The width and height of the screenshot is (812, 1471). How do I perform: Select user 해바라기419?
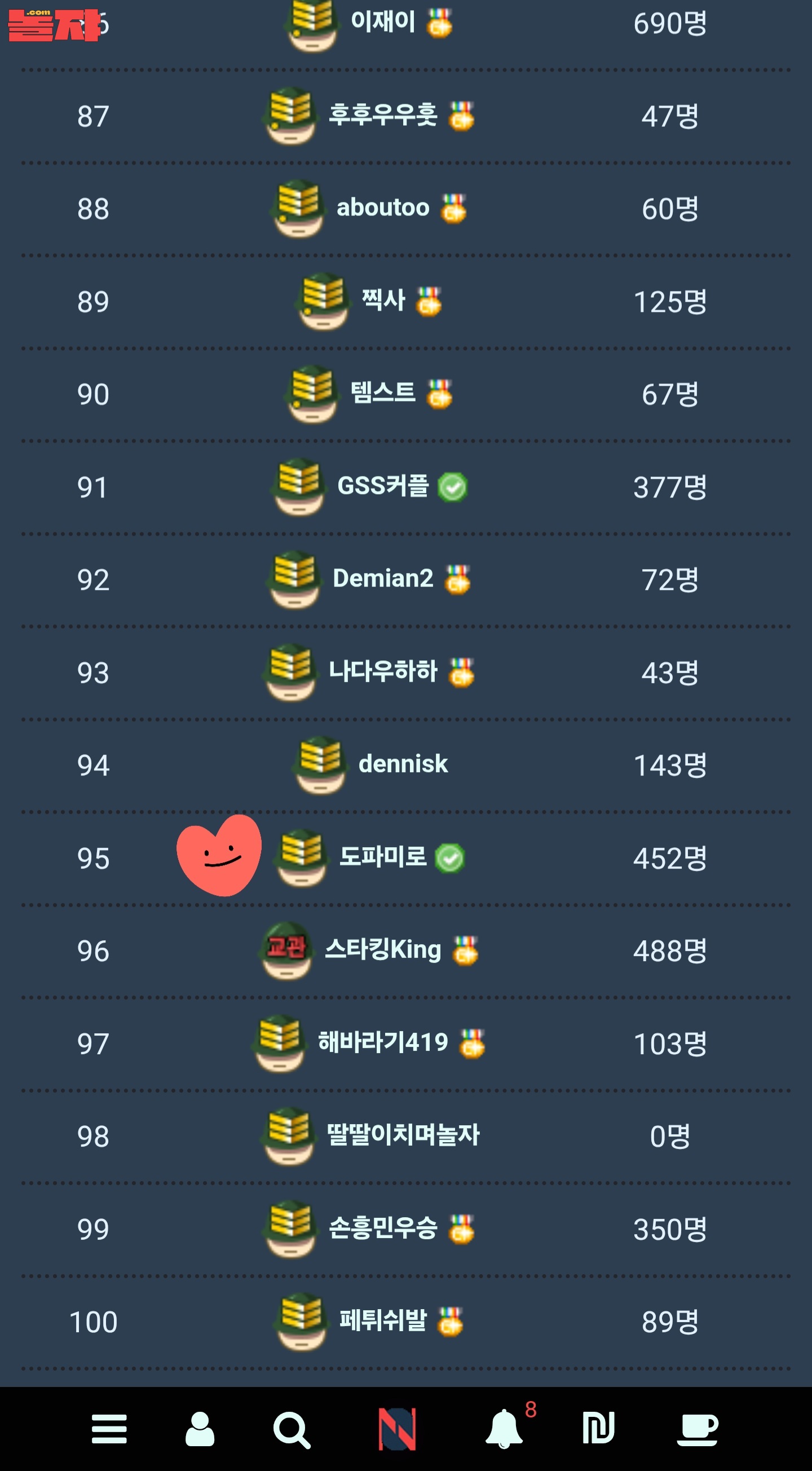(383, 1042)
